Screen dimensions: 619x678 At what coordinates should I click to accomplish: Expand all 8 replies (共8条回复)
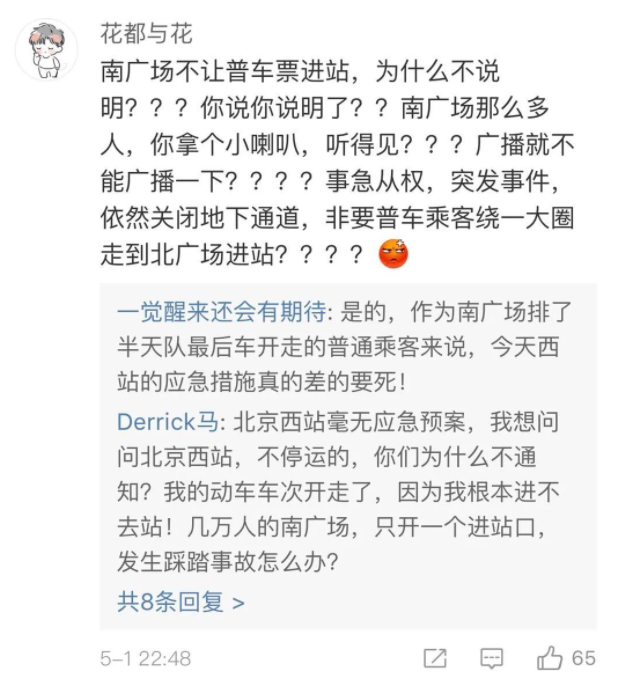[x=181, y=602]
